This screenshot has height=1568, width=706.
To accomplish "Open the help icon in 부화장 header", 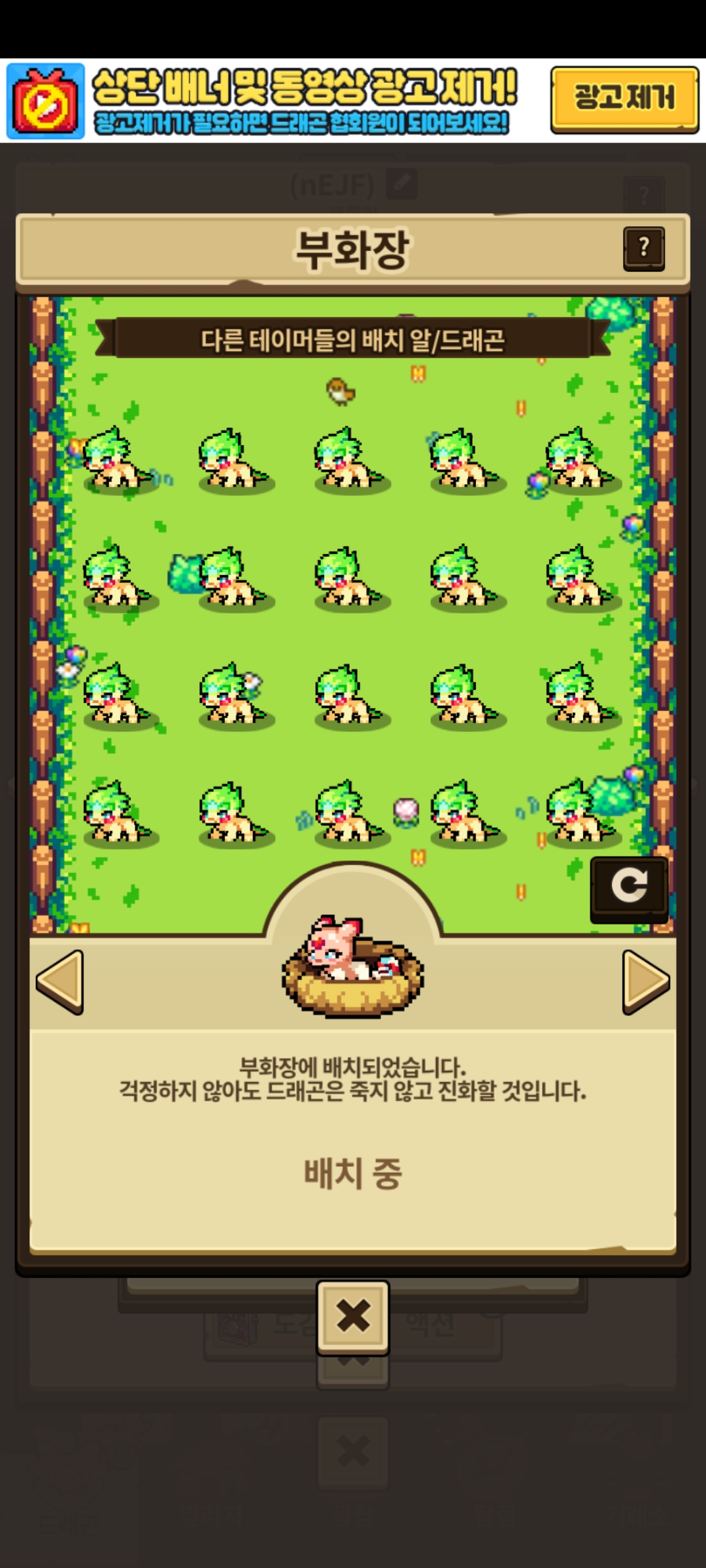I will [x=644, y=248].
